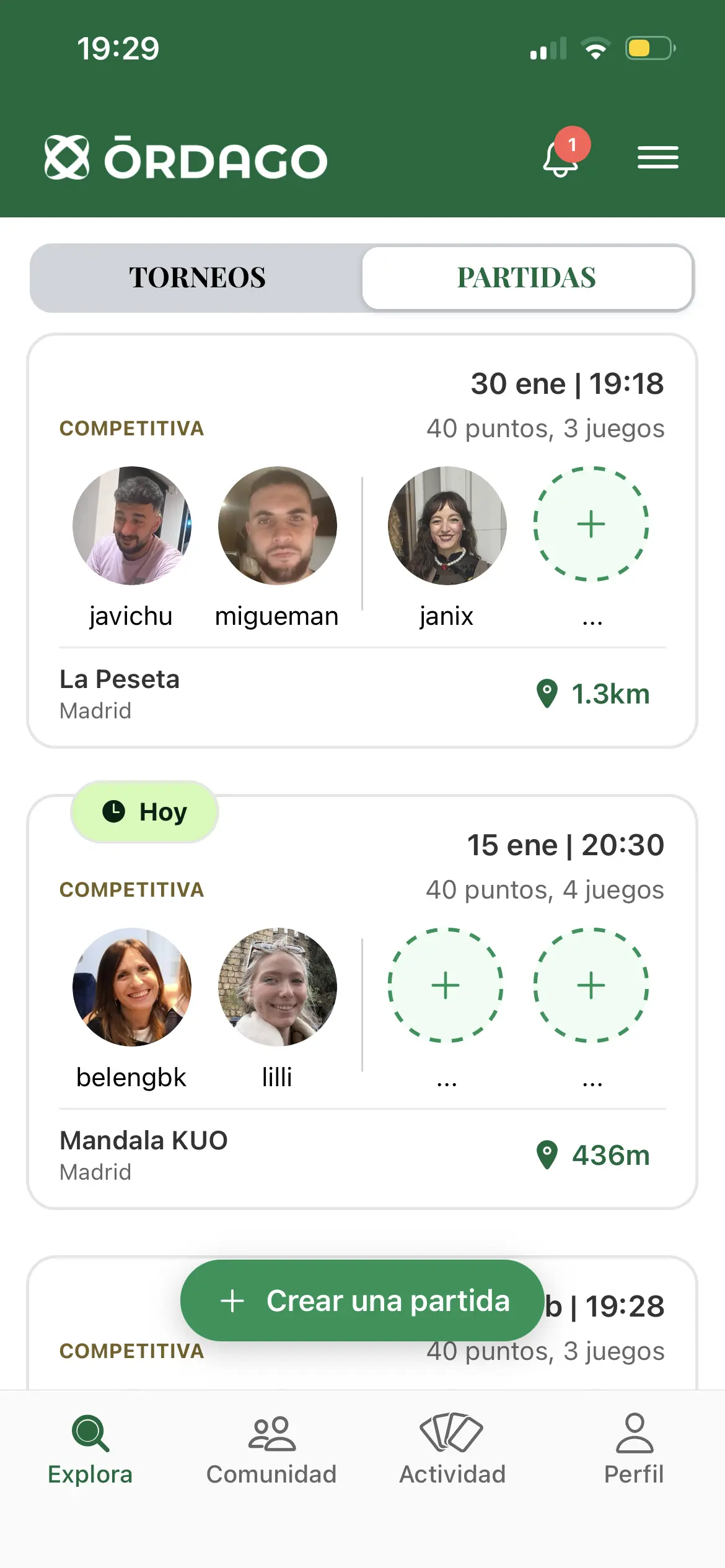Open janix's player avatar
The width and height of the screenshot is (725, 1568).
click(447, 526)
